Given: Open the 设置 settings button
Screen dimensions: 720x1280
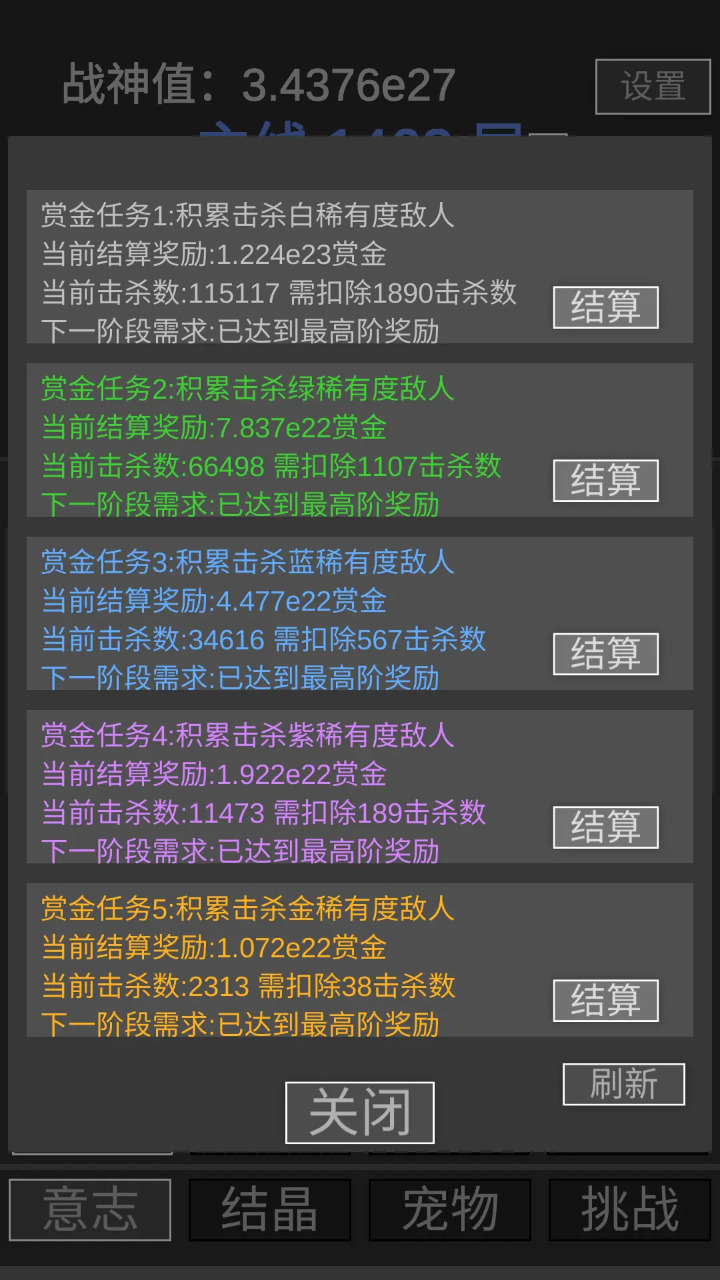Looking at the screenshot, I should (x=652, y=86).
